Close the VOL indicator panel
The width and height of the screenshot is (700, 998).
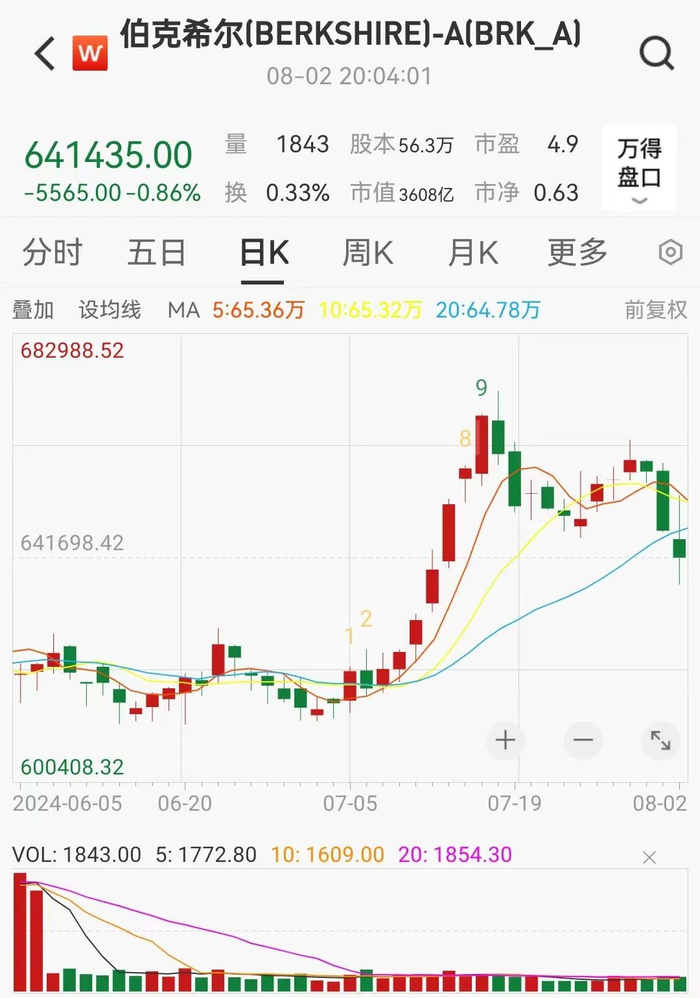pyautogui.click(x=649, y=857)
